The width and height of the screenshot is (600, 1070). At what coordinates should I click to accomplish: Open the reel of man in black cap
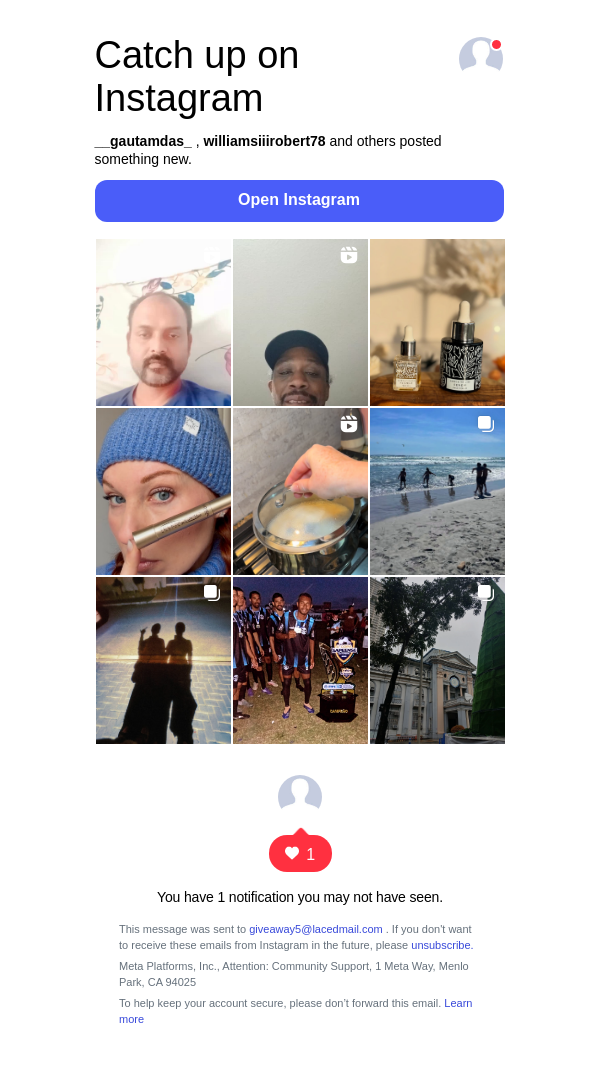tap(300, 322)
